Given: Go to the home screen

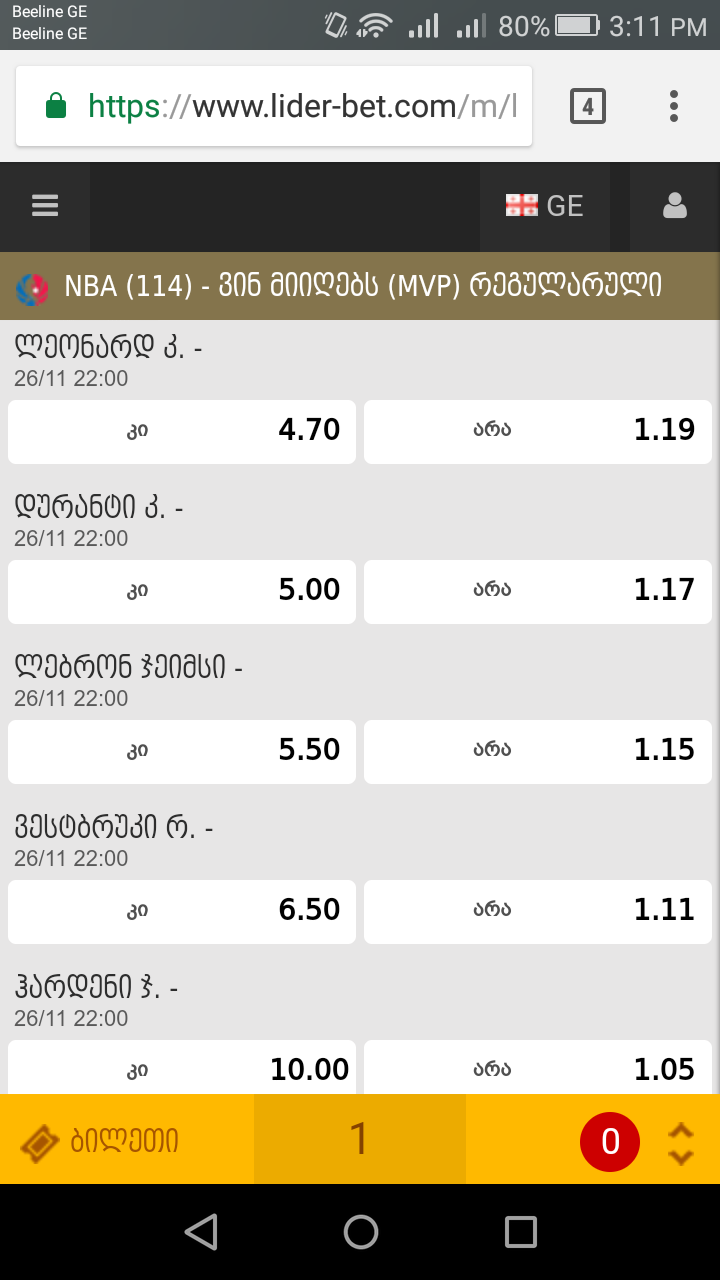Looking at the screenshot, I should tap(360, 1232).
